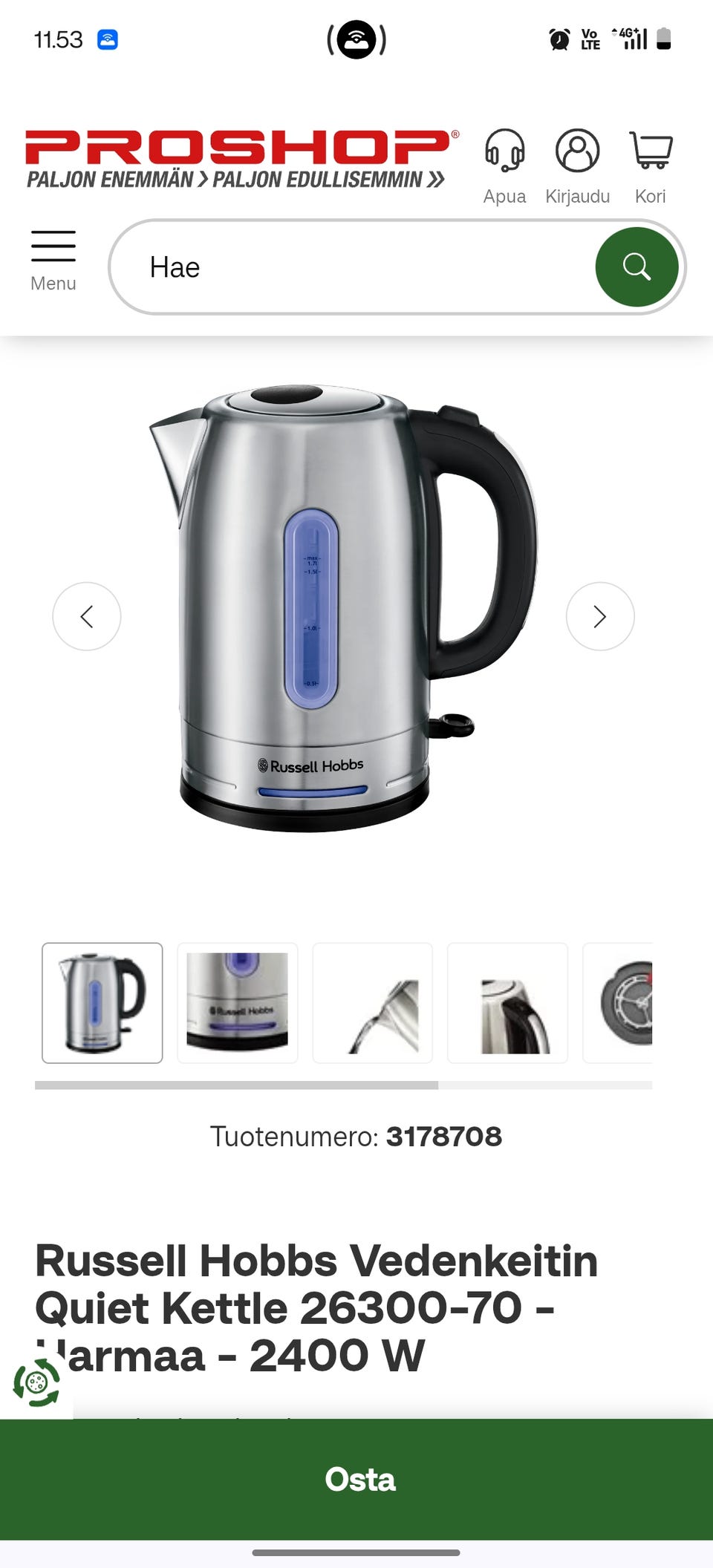This screenshot has height=1568, width=713.
Task: Open the Kori shopping cart
Action: [650, 166]
